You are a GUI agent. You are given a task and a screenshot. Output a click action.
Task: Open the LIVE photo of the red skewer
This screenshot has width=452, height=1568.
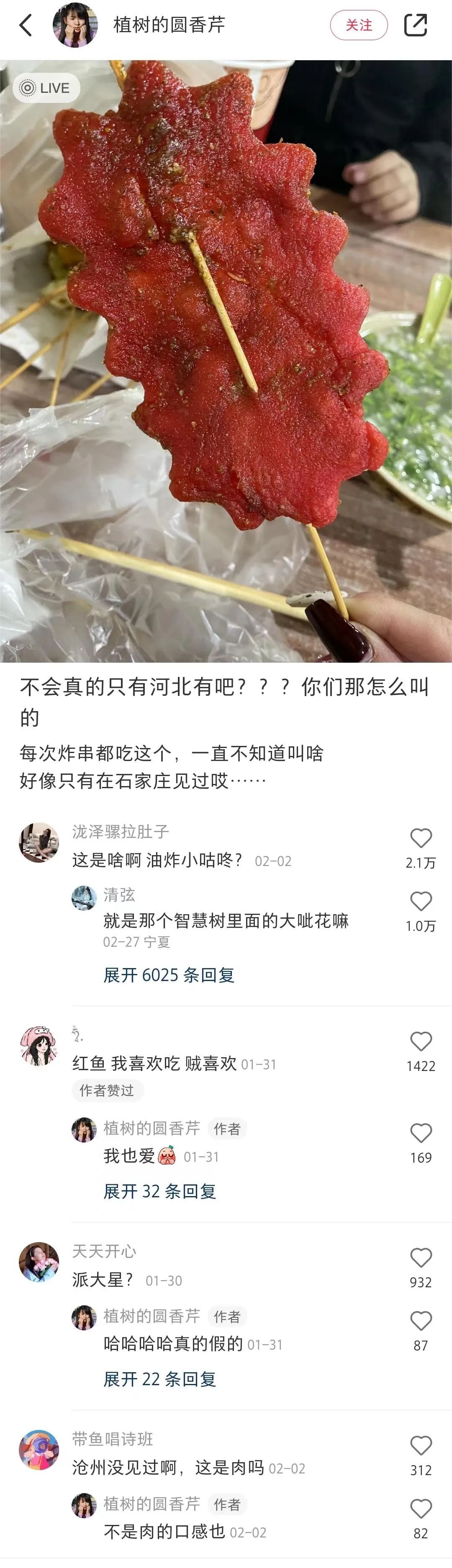[226, 360]
